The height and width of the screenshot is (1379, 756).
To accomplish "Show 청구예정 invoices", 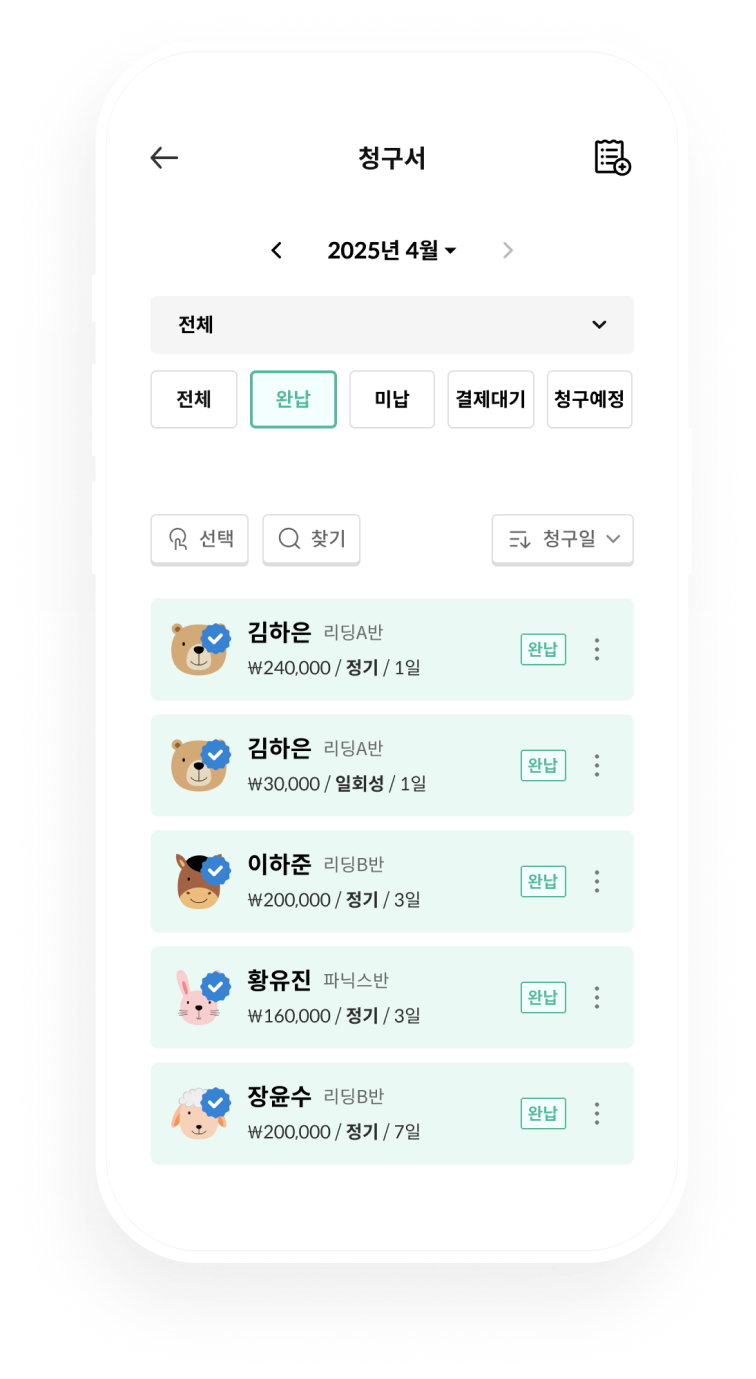I will [590, 400].
